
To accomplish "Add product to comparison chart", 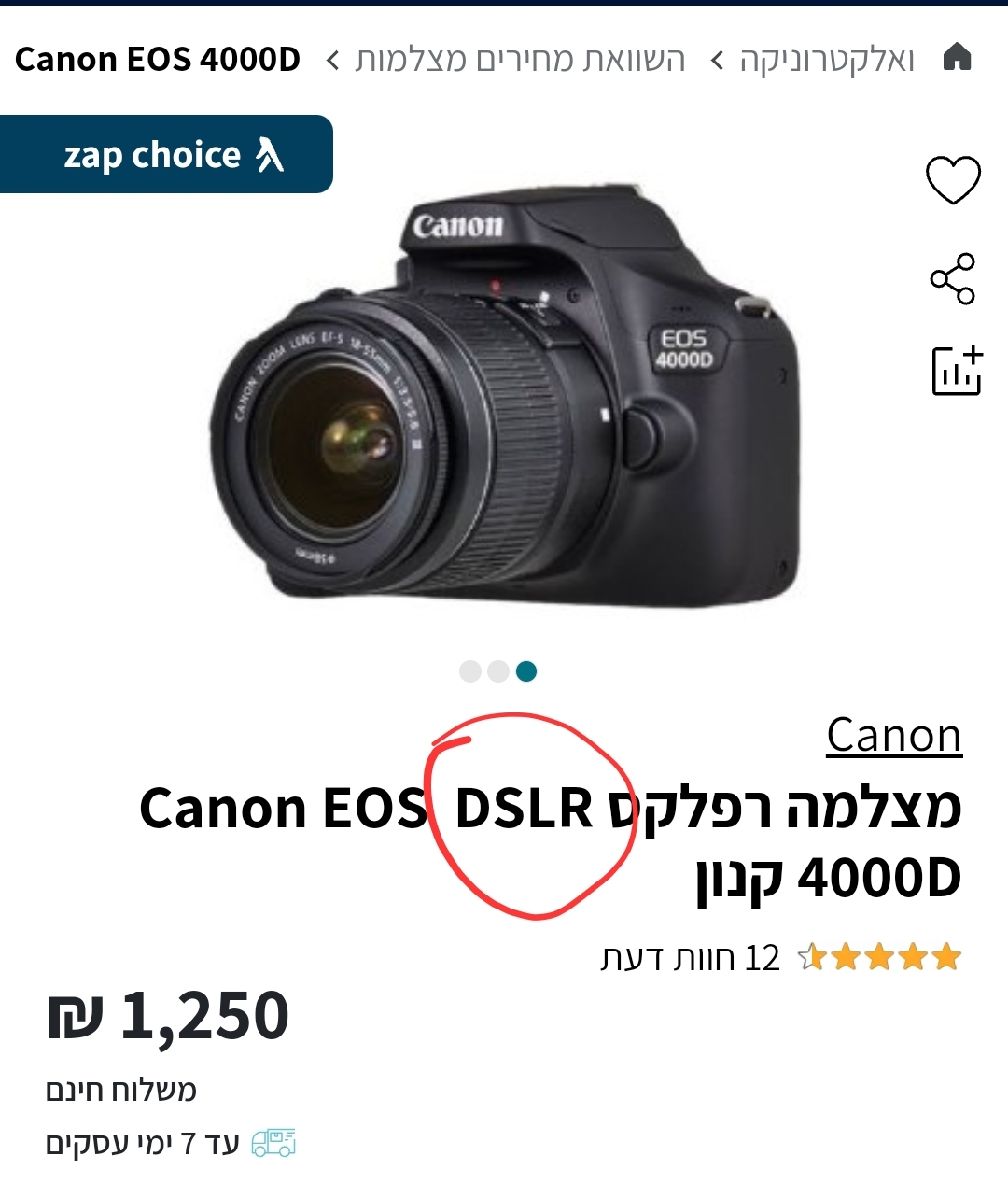I will coord(957,371).
